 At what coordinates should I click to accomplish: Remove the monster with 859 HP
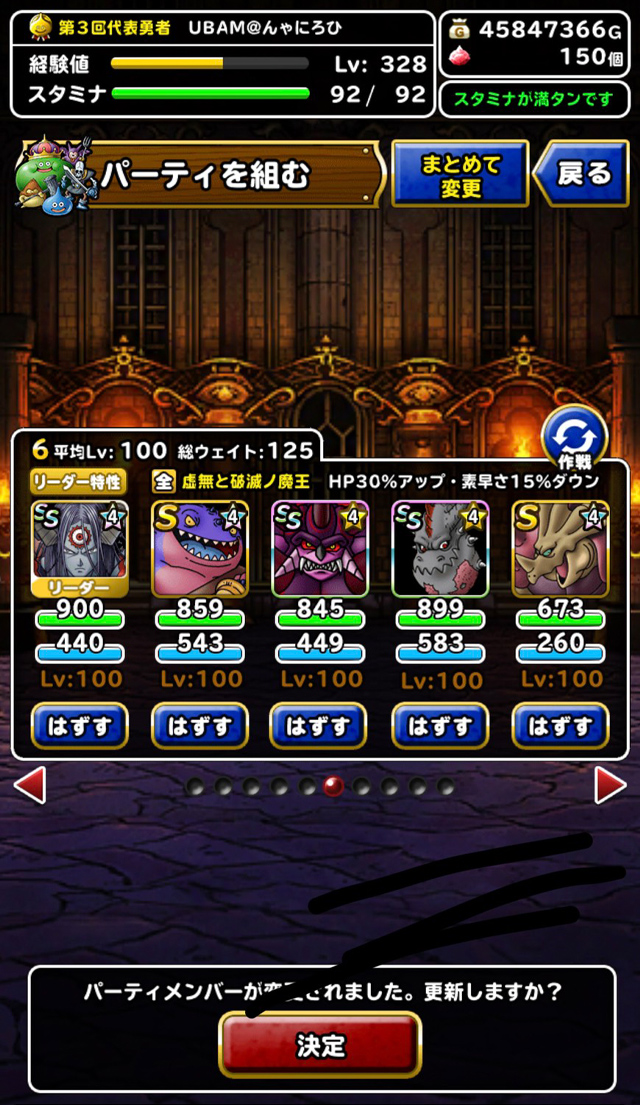pyautogui.click(x=199, y=726)
